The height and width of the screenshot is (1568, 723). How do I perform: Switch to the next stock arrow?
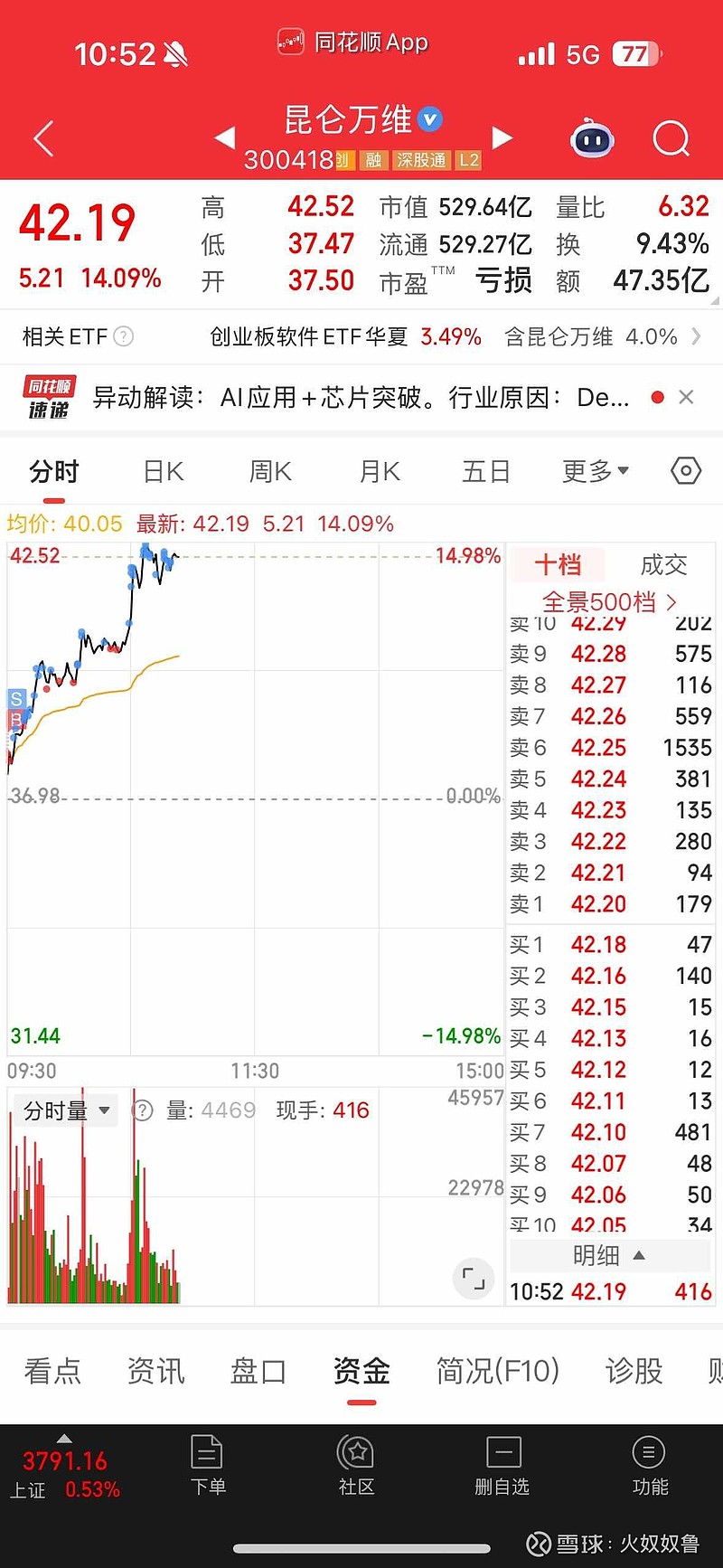502,137
